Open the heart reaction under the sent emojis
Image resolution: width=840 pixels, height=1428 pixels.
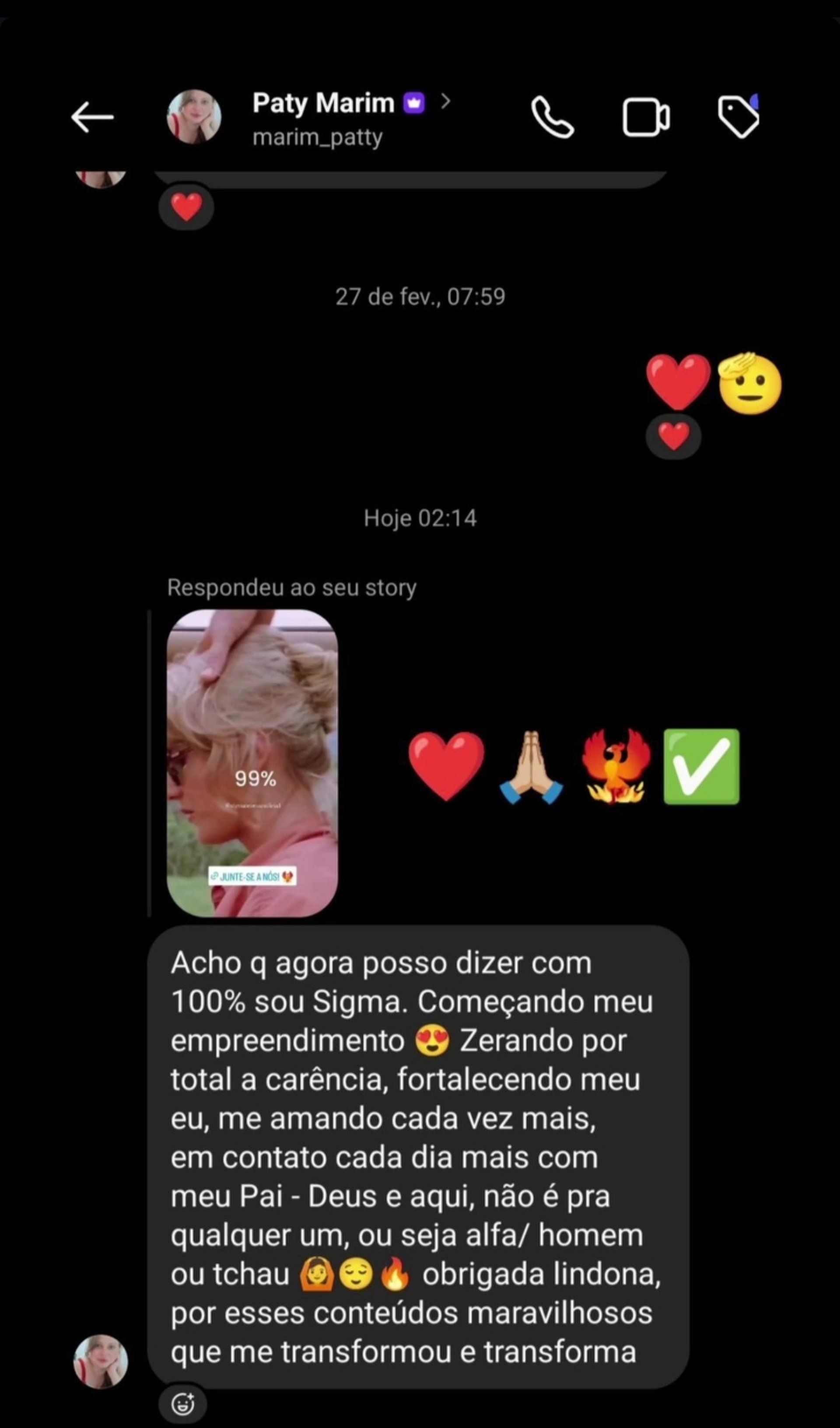coord(673,436)
